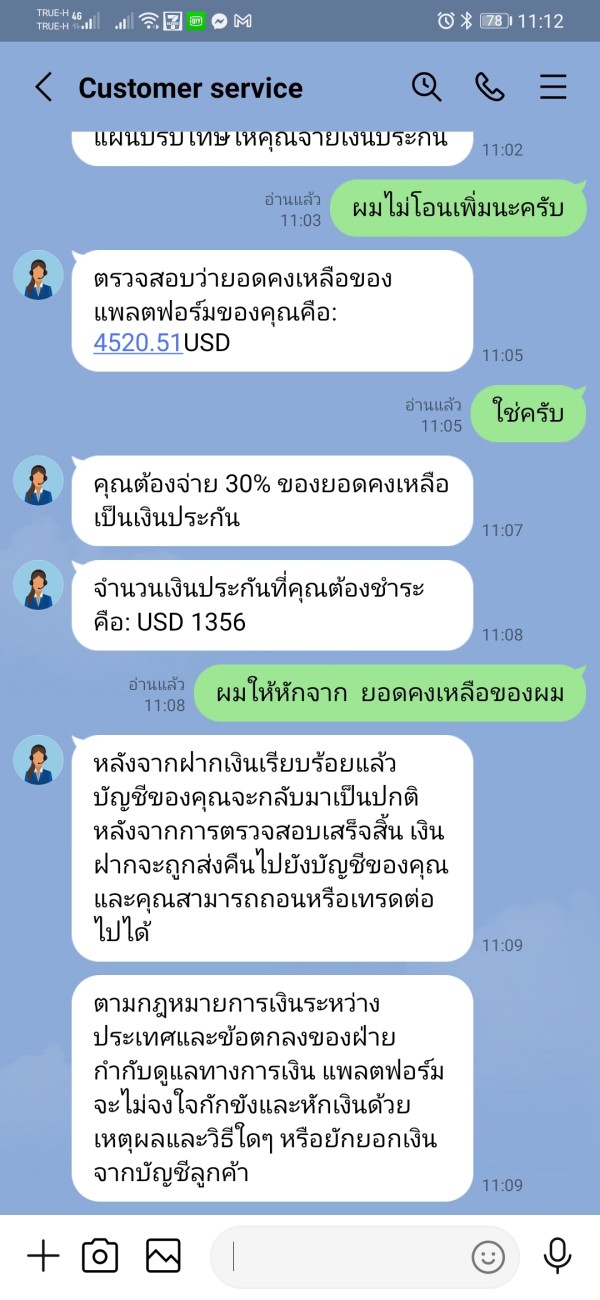Go back from Customer service chat

43,88
